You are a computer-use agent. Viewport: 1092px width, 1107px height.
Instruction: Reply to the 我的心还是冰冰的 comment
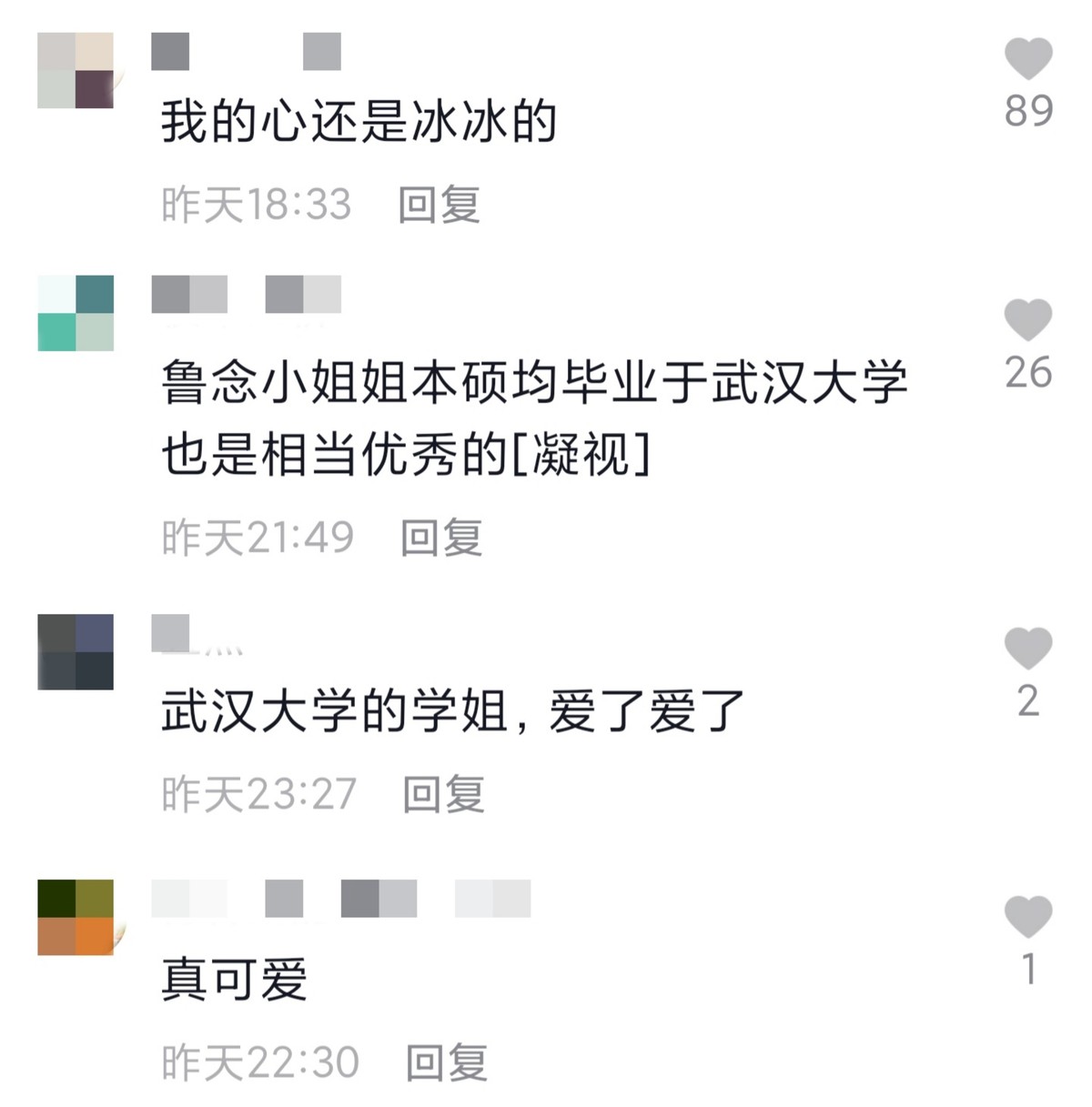pyautogui.click(x=438, y=206)
